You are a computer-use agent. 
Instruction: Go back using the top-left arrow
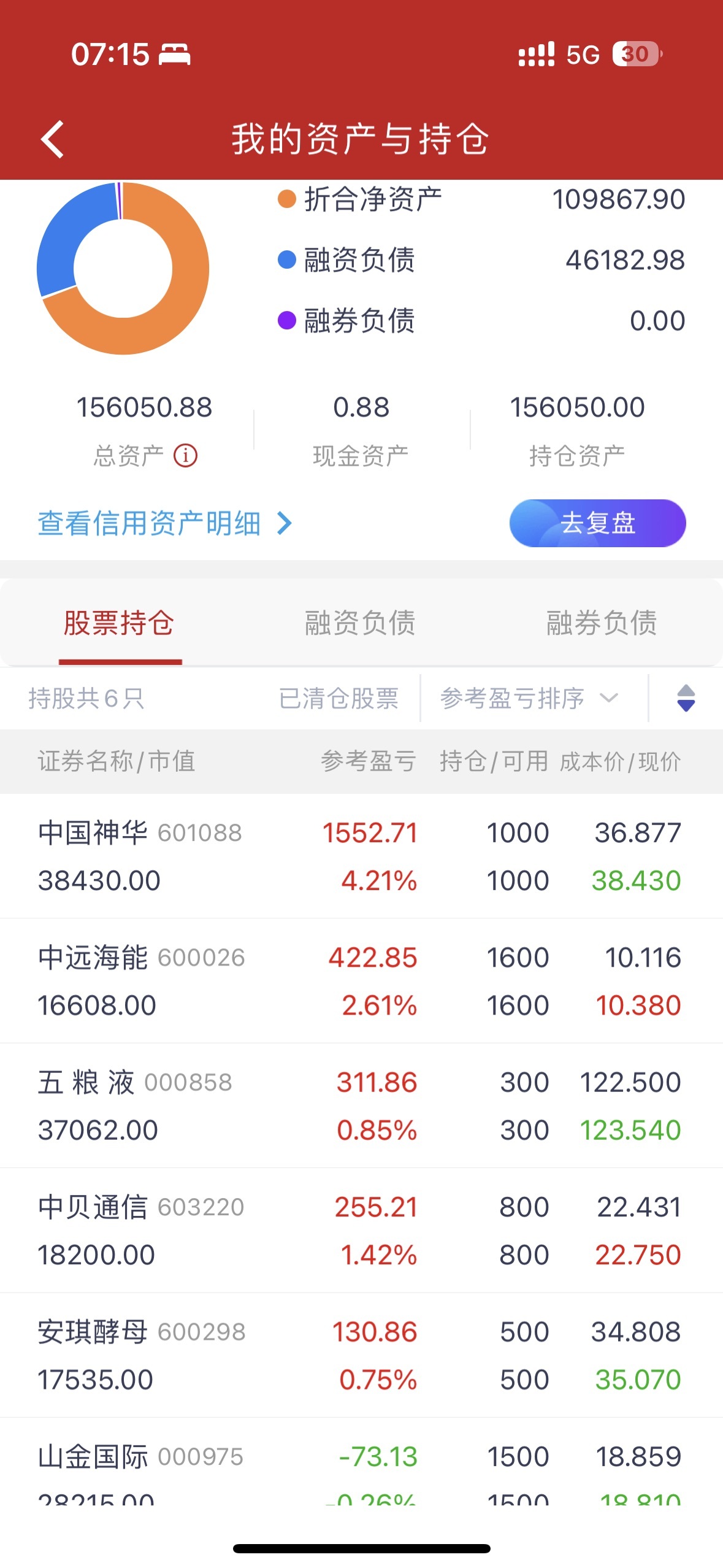pyautogui.click(x=53, y=139)
